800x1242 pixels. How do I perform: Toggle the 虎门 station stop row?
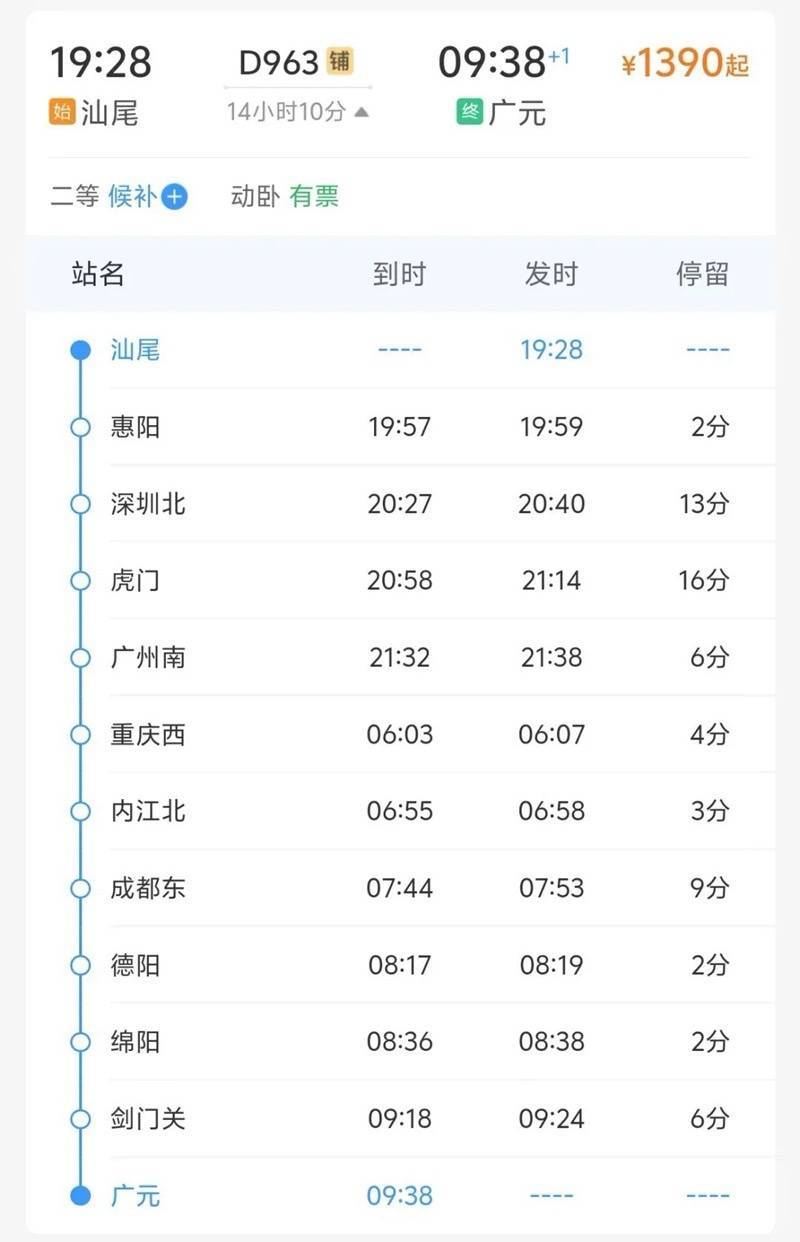(x=131, y=581)
